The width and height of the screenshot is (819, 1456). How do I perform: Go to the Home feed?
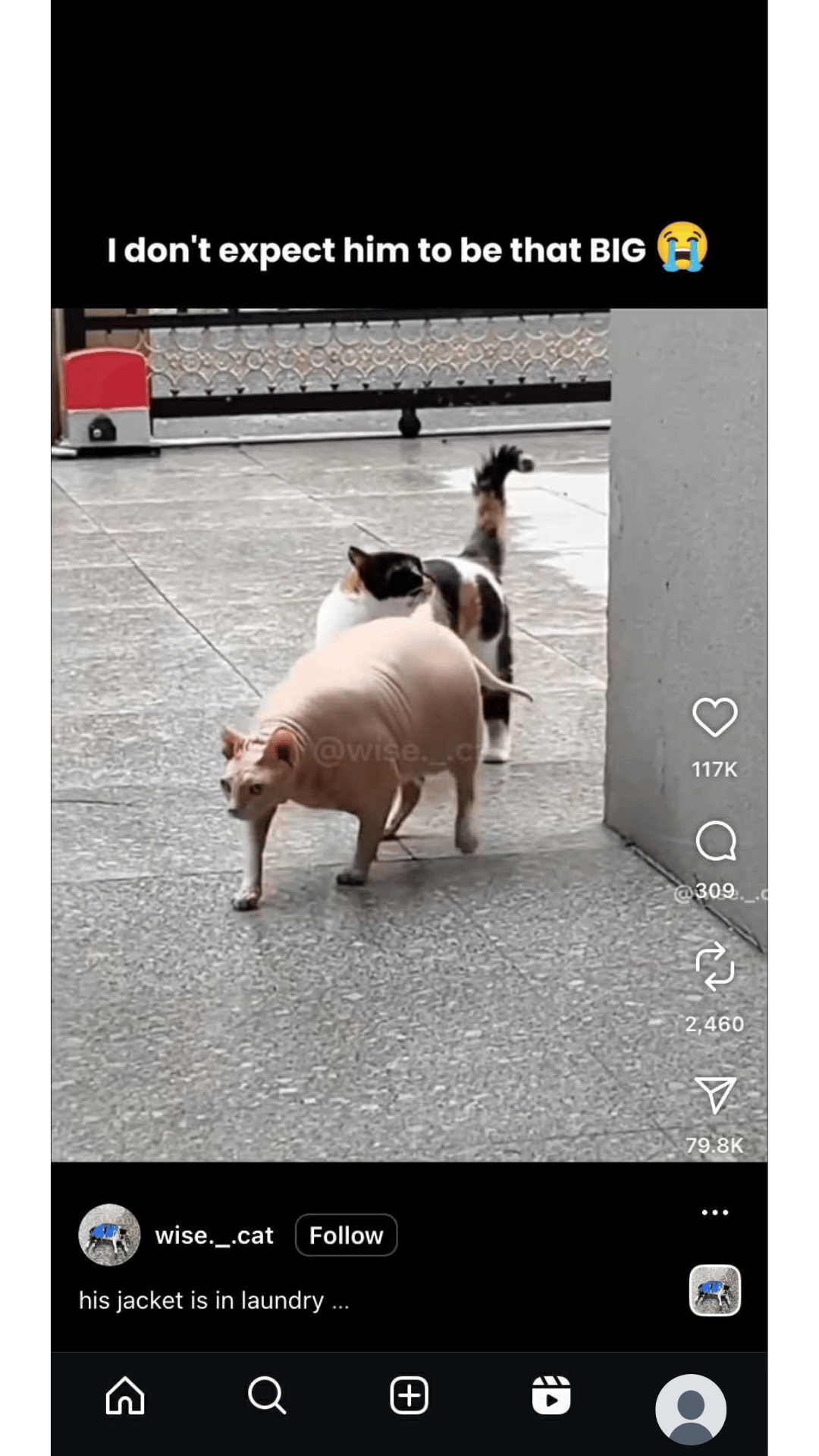pyautogui.click(x=125, y=1398)
